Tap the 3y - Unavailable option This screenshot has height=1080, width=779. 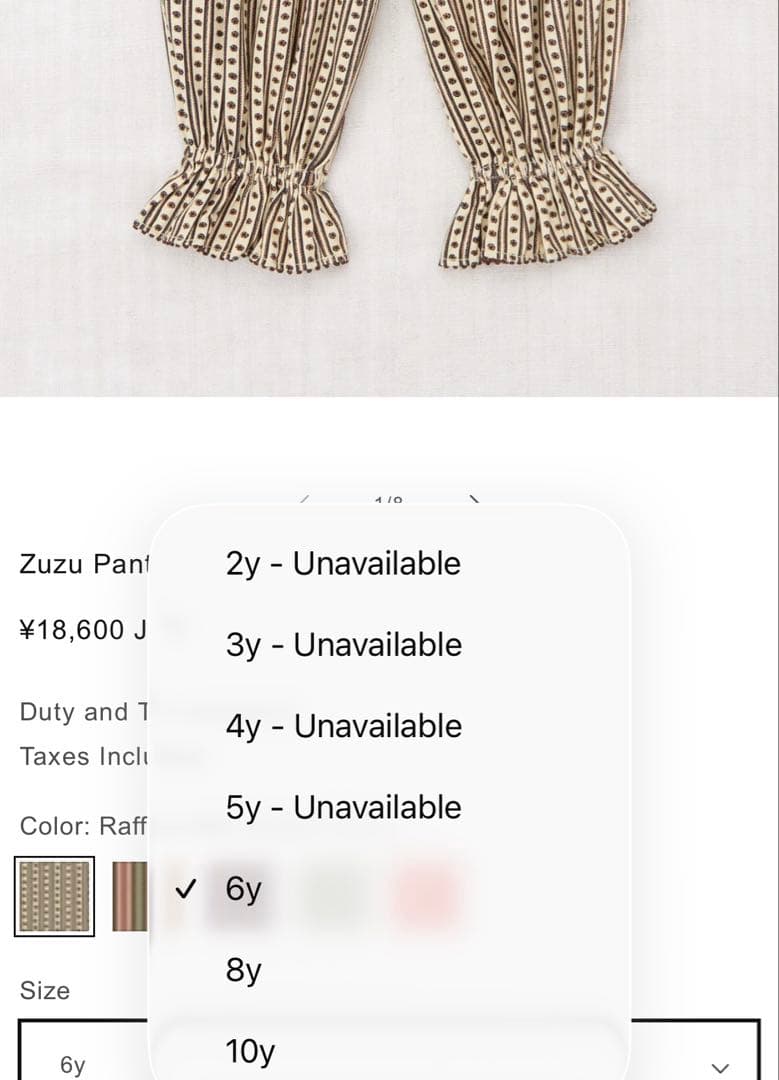pyautogui.click(x=343, y=645)
